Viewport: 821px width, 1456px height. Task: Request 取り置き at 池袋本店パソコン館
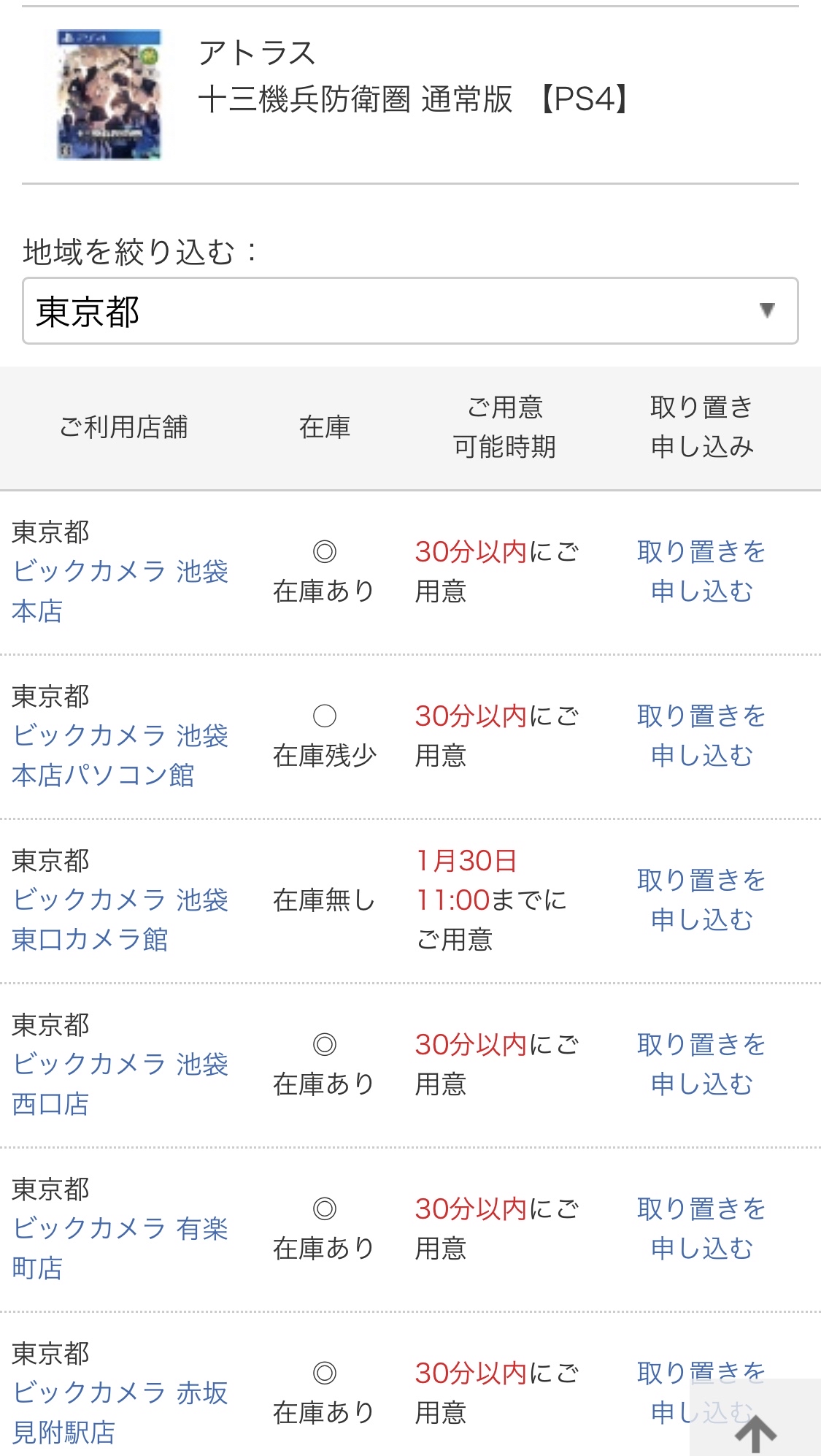(x=701, y=735)
